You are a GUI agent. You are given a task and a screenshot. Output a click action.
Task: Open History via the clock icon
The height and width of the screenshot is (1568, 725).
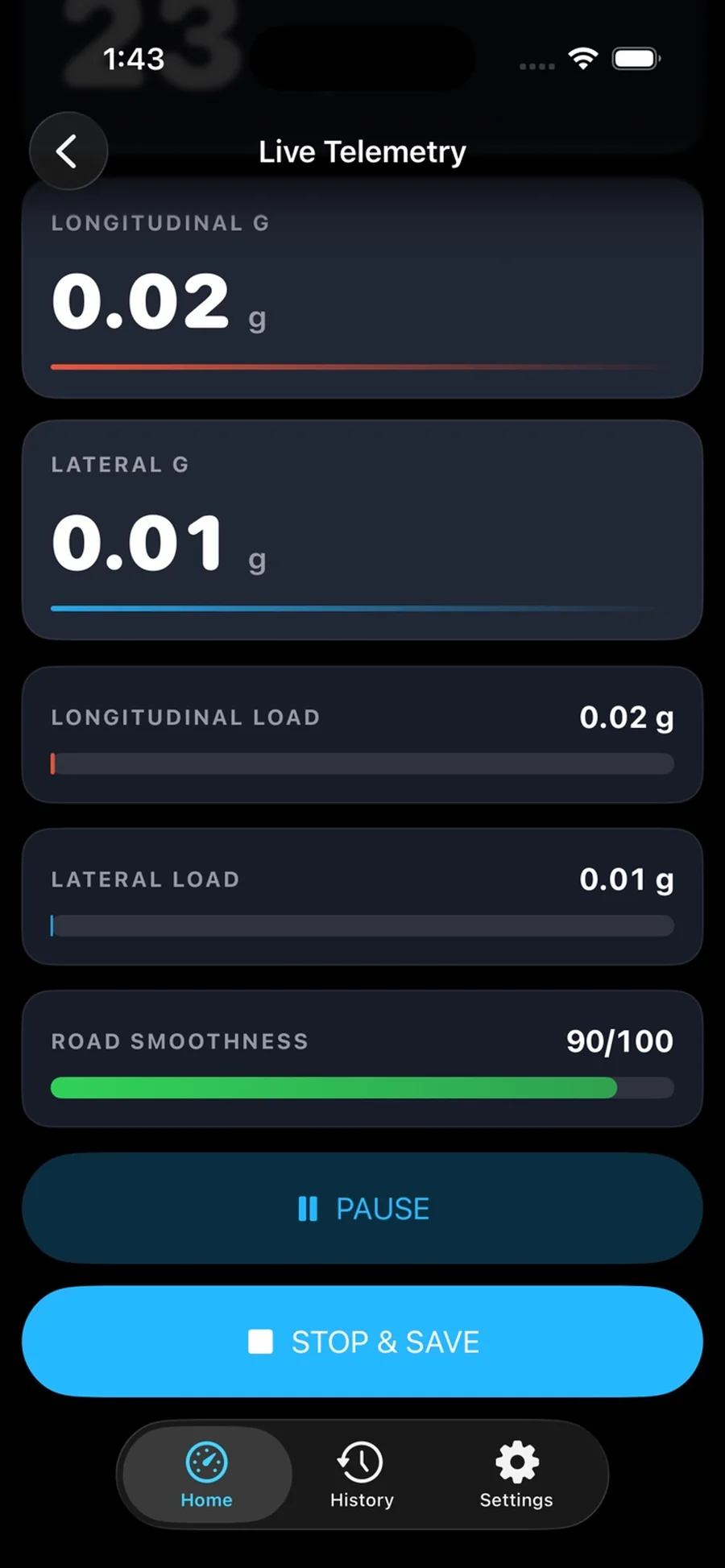click(361, 1462)
